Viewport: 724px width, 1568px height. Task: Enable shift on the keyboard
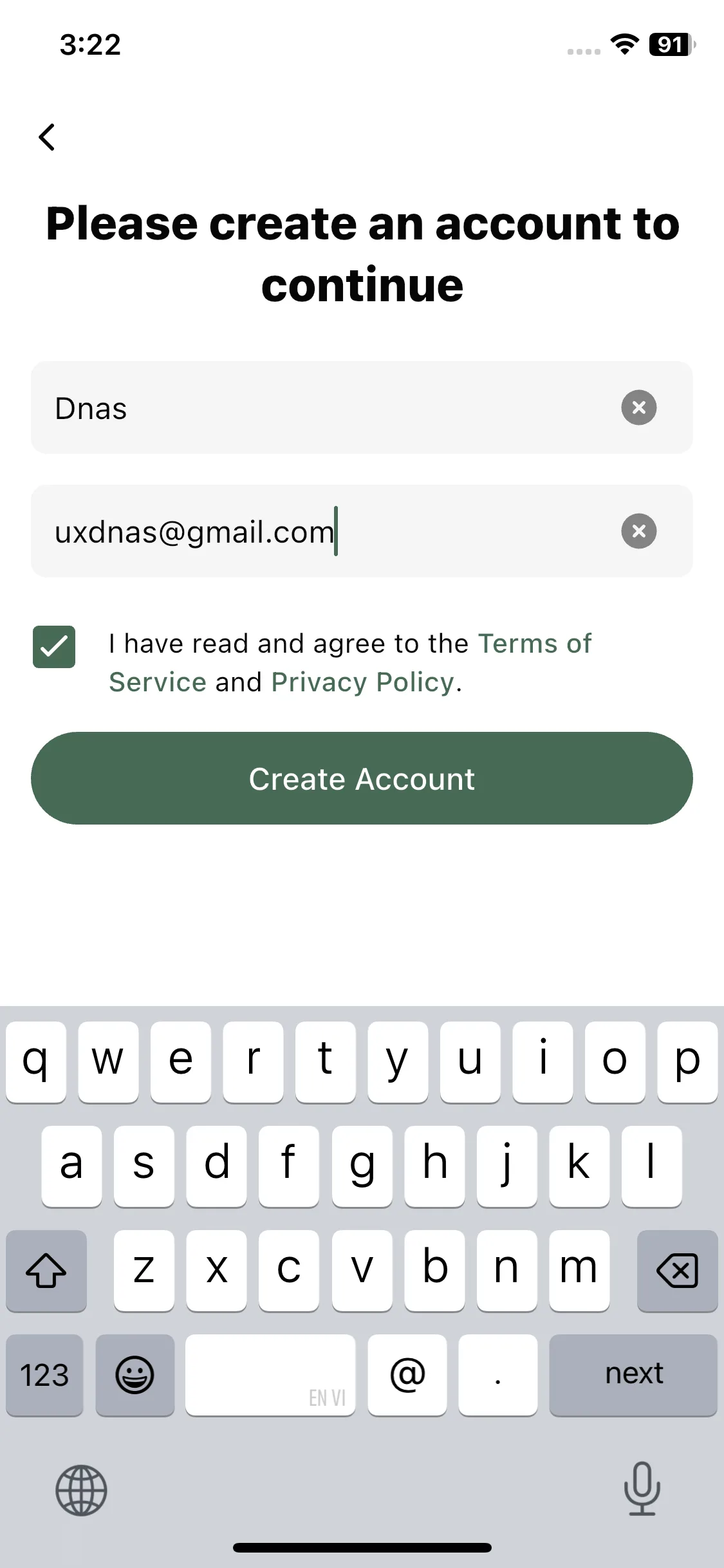pos(46,1270)
